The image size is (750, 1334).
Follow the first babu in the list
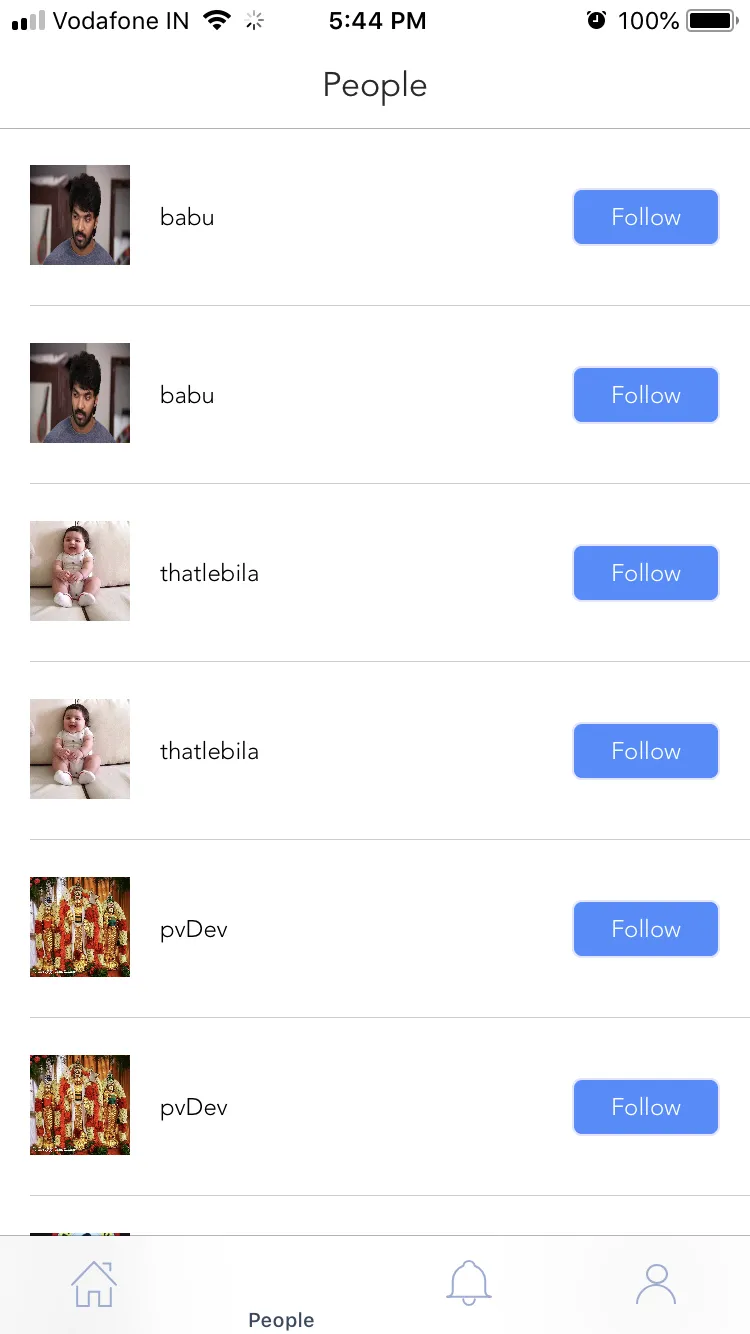(645, 217)
